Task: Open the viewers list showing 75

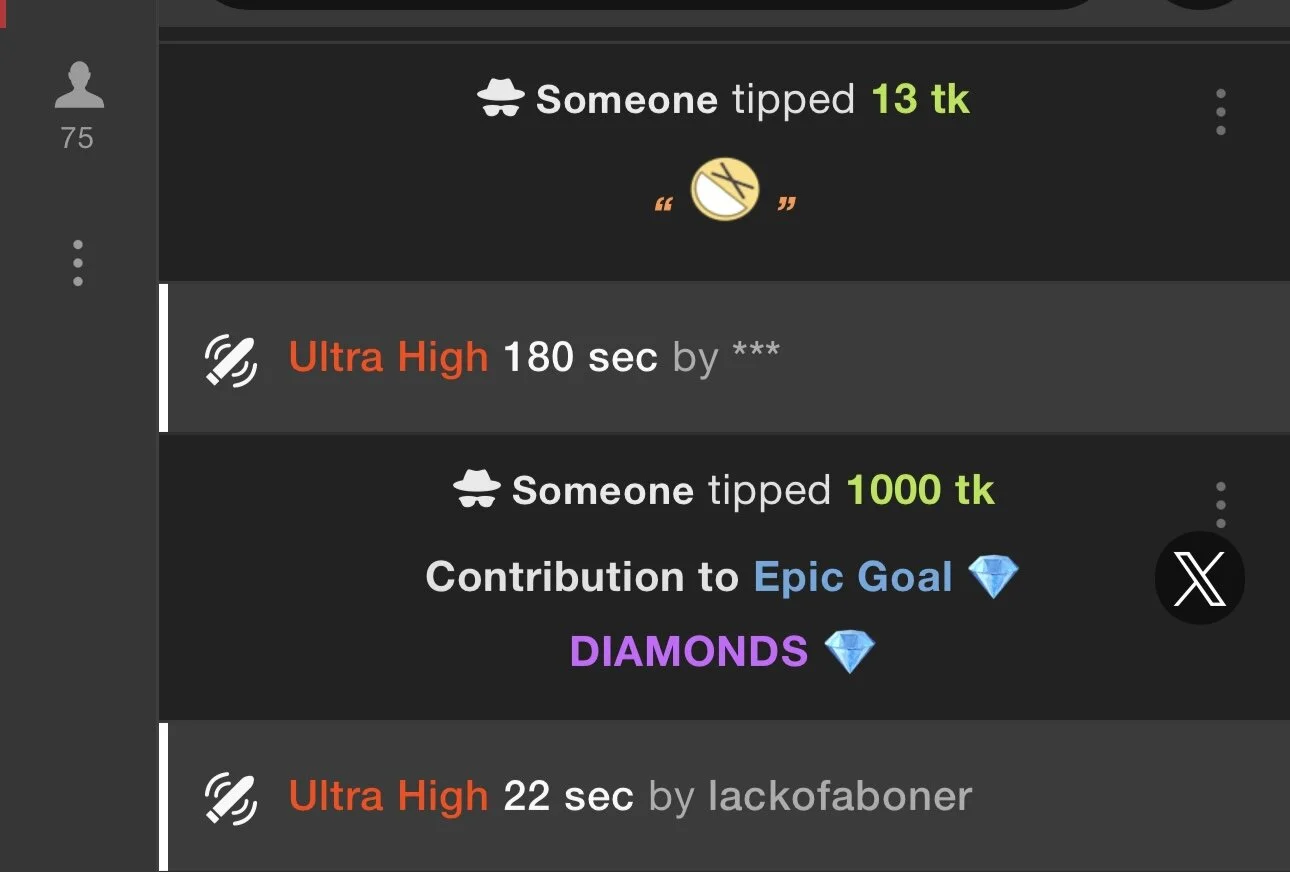Action: [x=78, y=104]
